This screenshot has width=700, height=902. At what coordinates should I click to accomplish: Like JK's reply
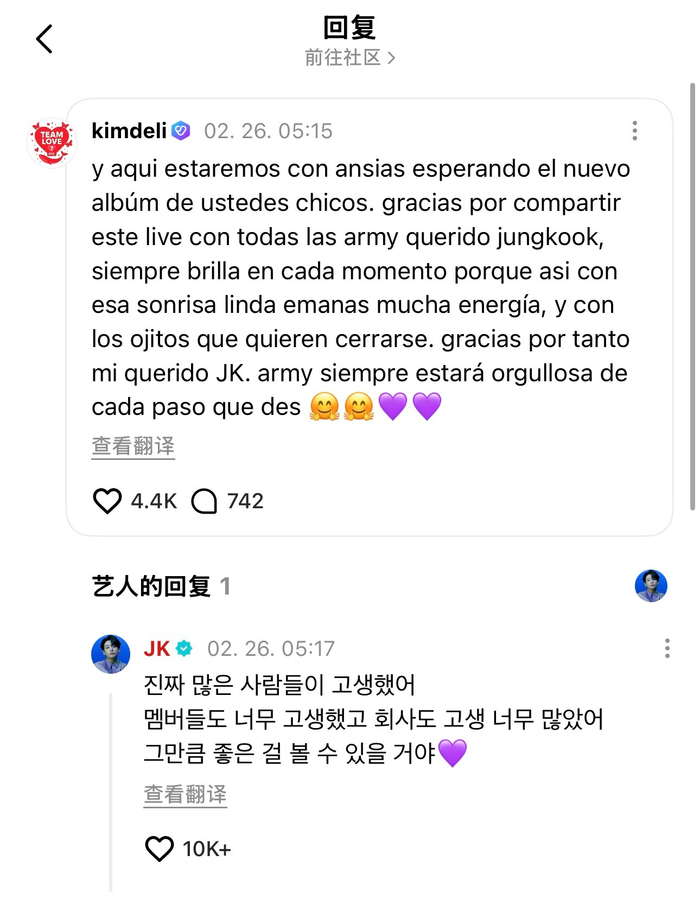(x=160, y=850)
